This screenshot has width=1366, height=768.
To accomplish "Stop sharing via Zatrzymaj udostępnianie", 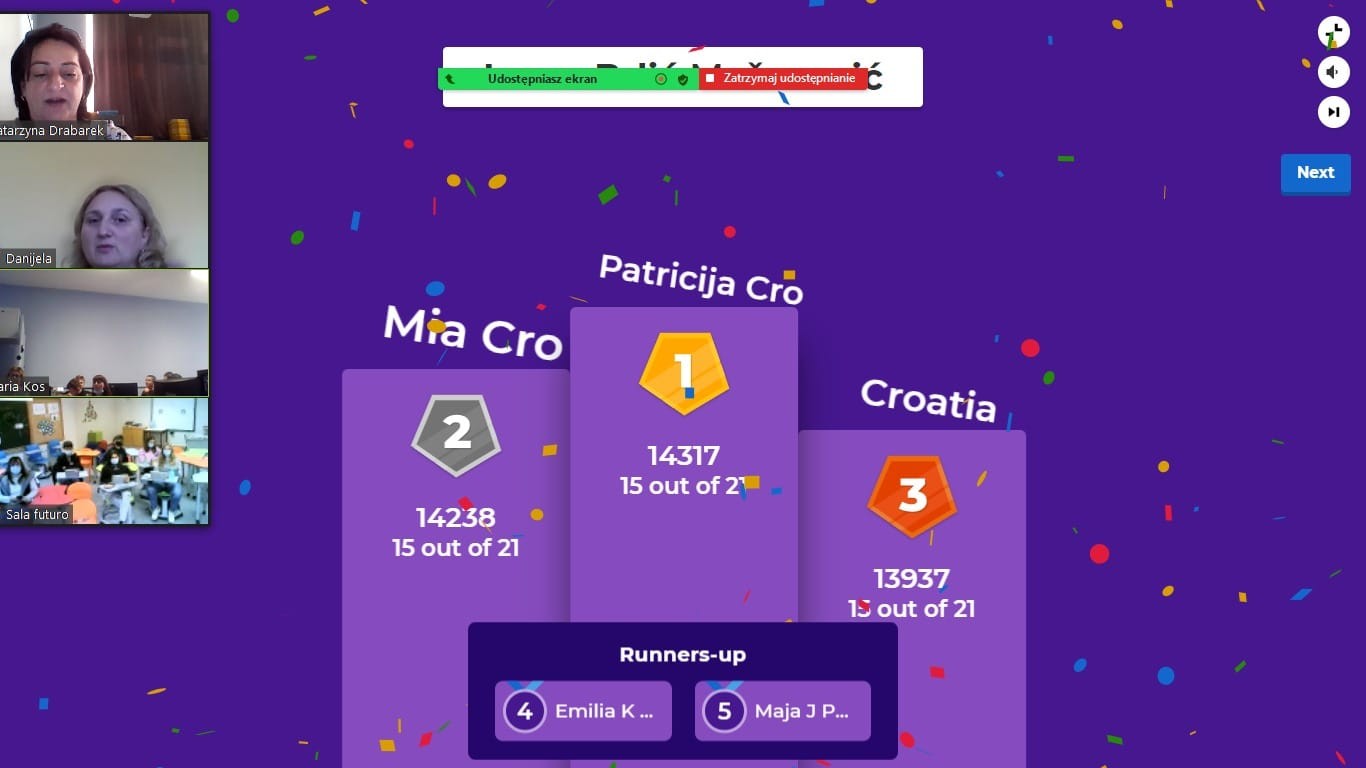I will (782, 78).
